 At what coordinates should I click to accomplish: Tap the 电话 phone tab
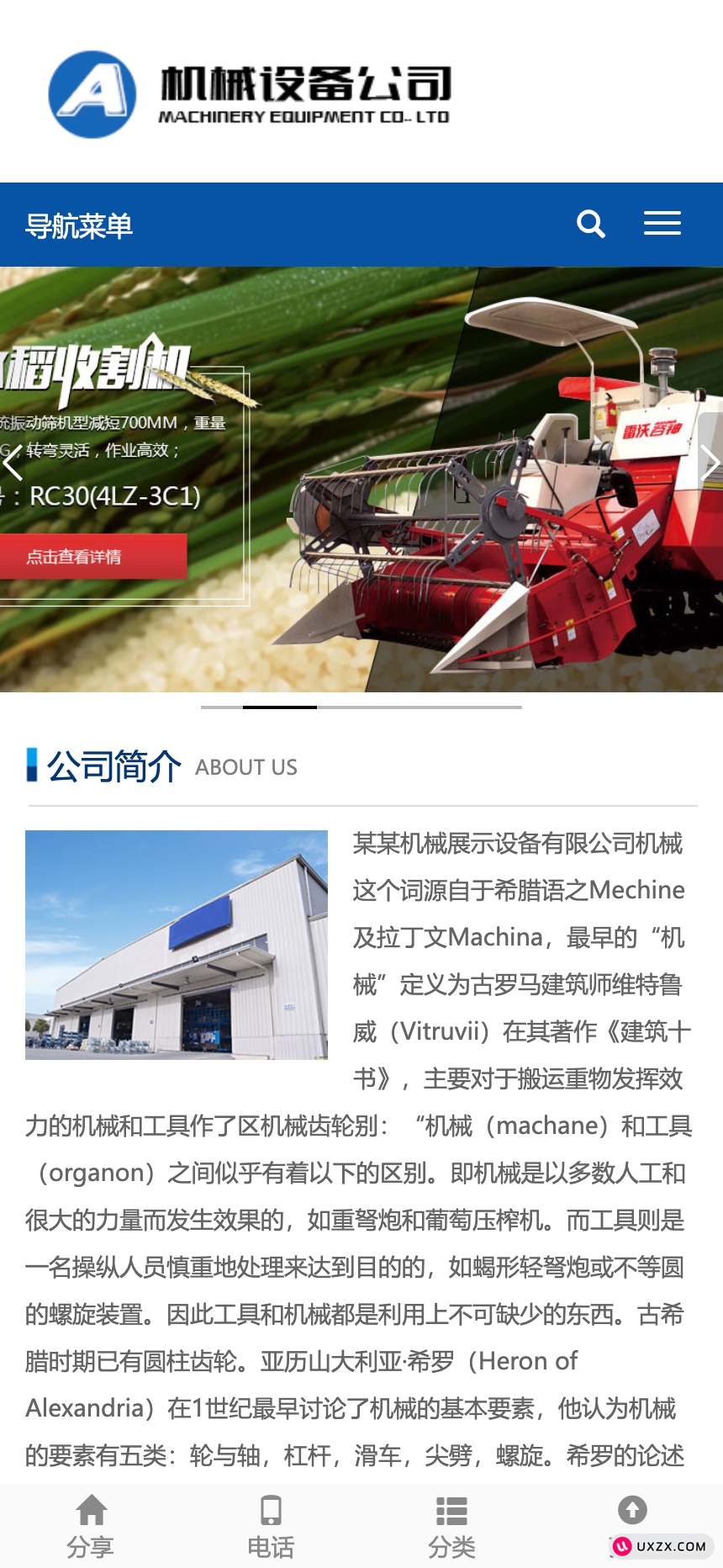(x=271, y=1526)
